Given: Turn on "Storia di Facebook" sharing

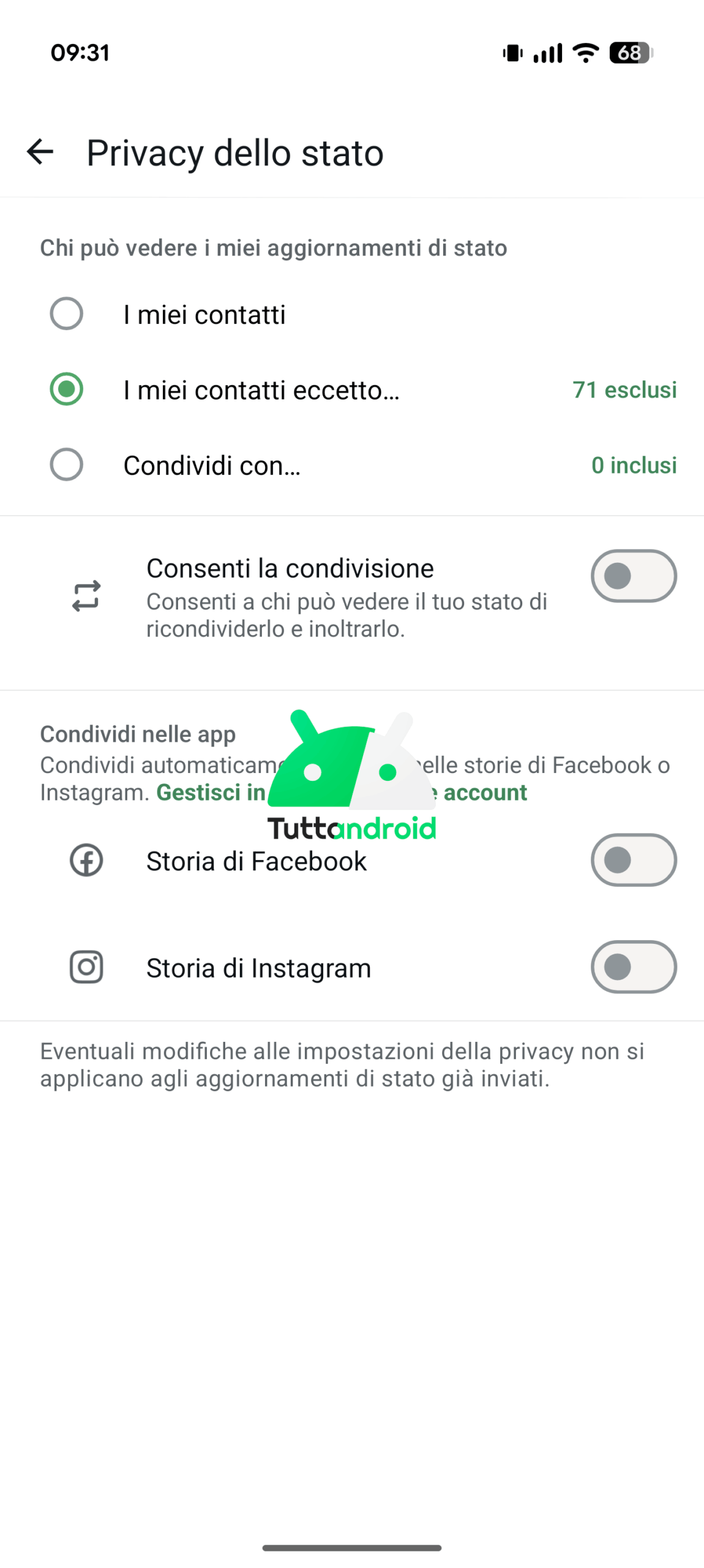Looking at the screenshot, I should 634,860.
